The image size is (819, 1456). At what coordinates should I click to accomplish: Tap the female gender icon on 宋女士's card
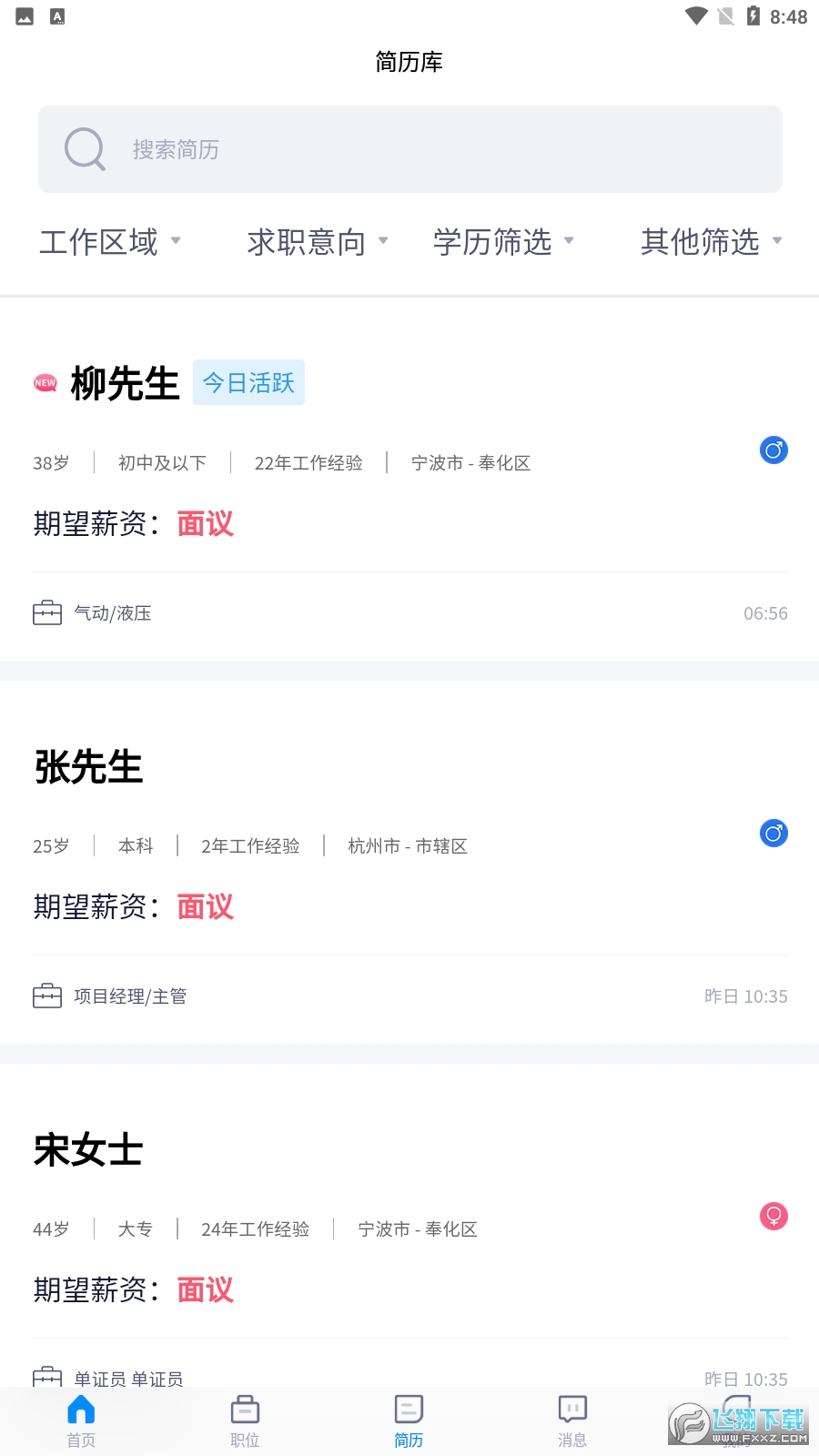coord(773,1216)
